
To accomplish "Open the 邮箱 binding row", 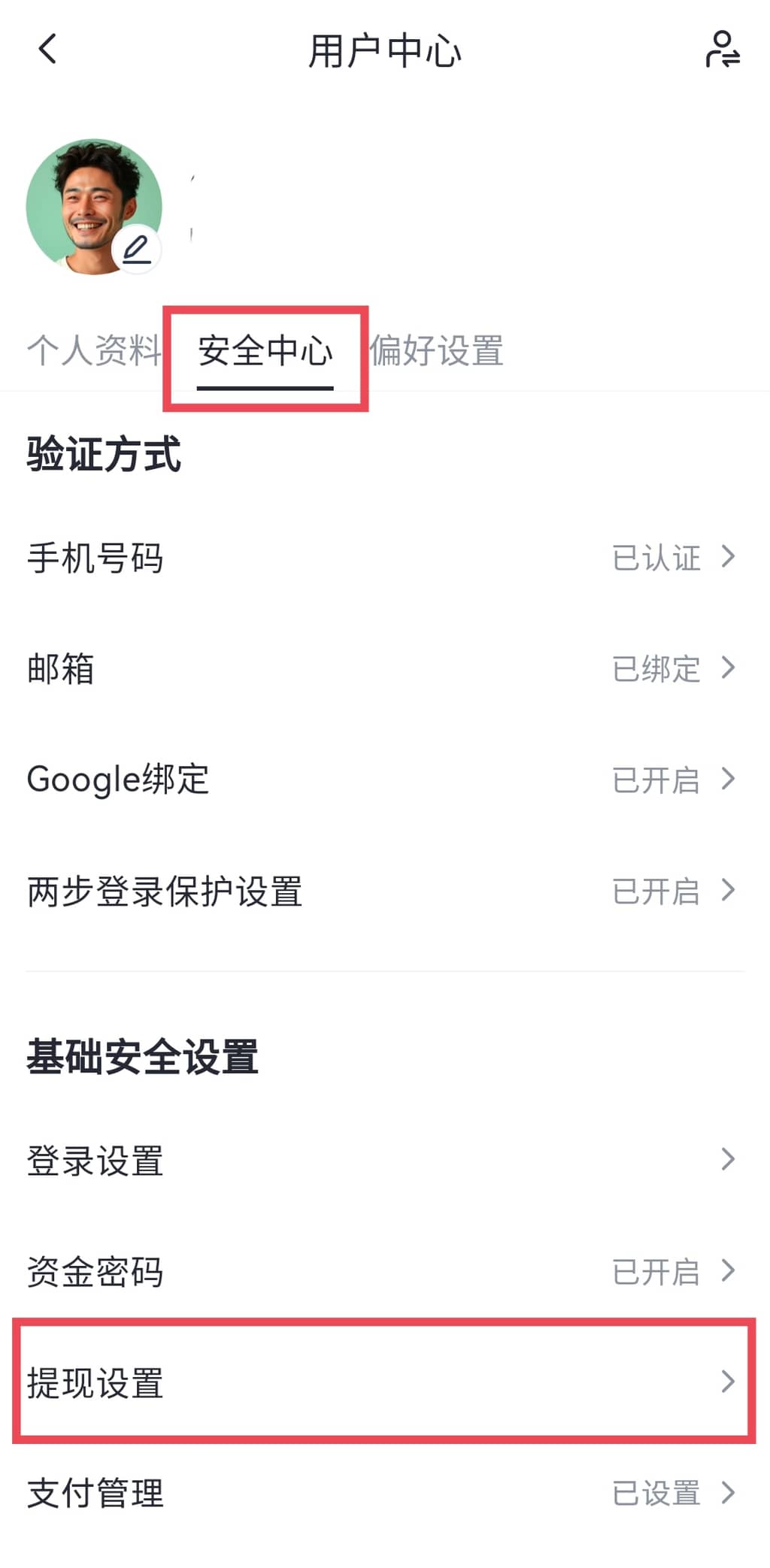I will (x=383, y=668).
